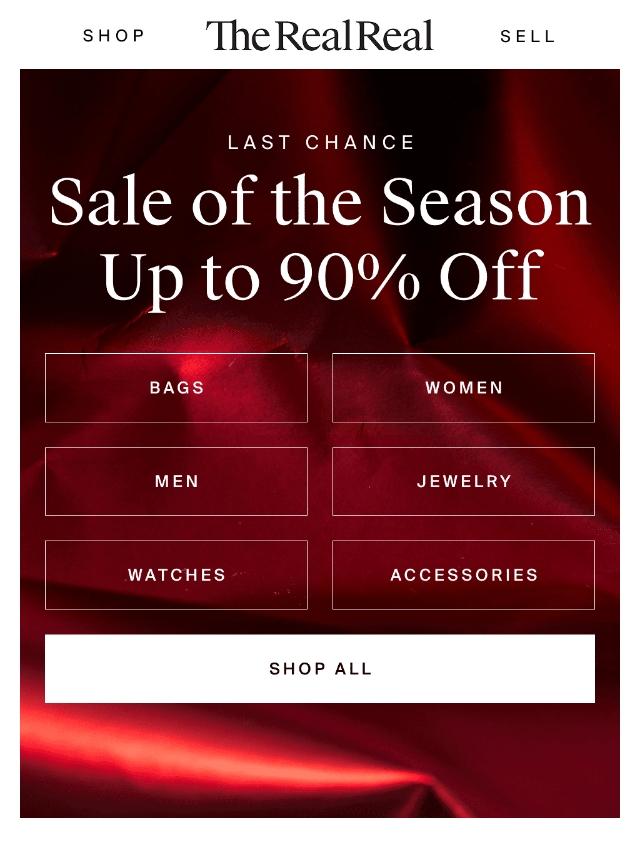Open the MEN sale category
Image resolution: width=640 pixels, height=854 pixels.
click(x=176, y=481)
